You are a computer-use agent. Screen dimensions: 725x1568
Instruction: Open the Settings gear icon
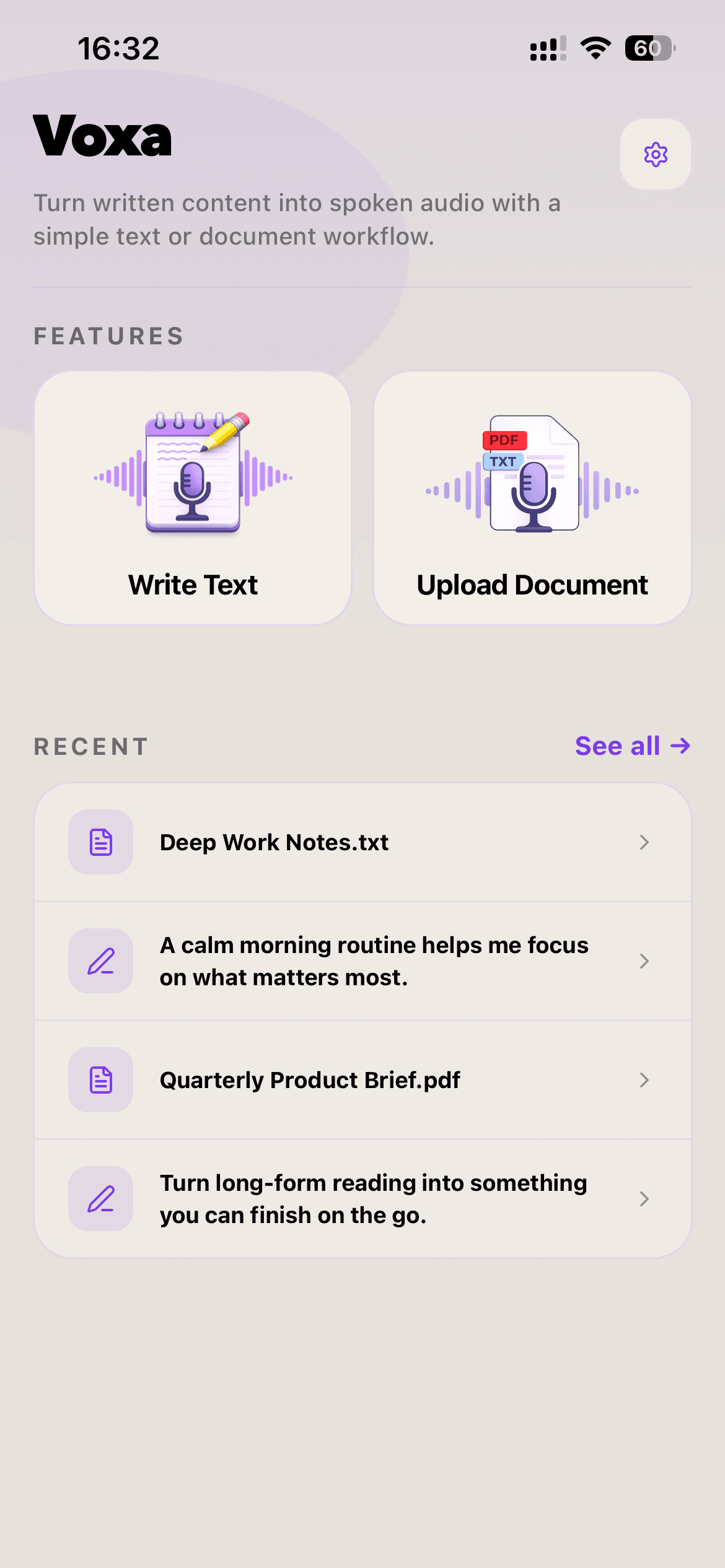655,154
